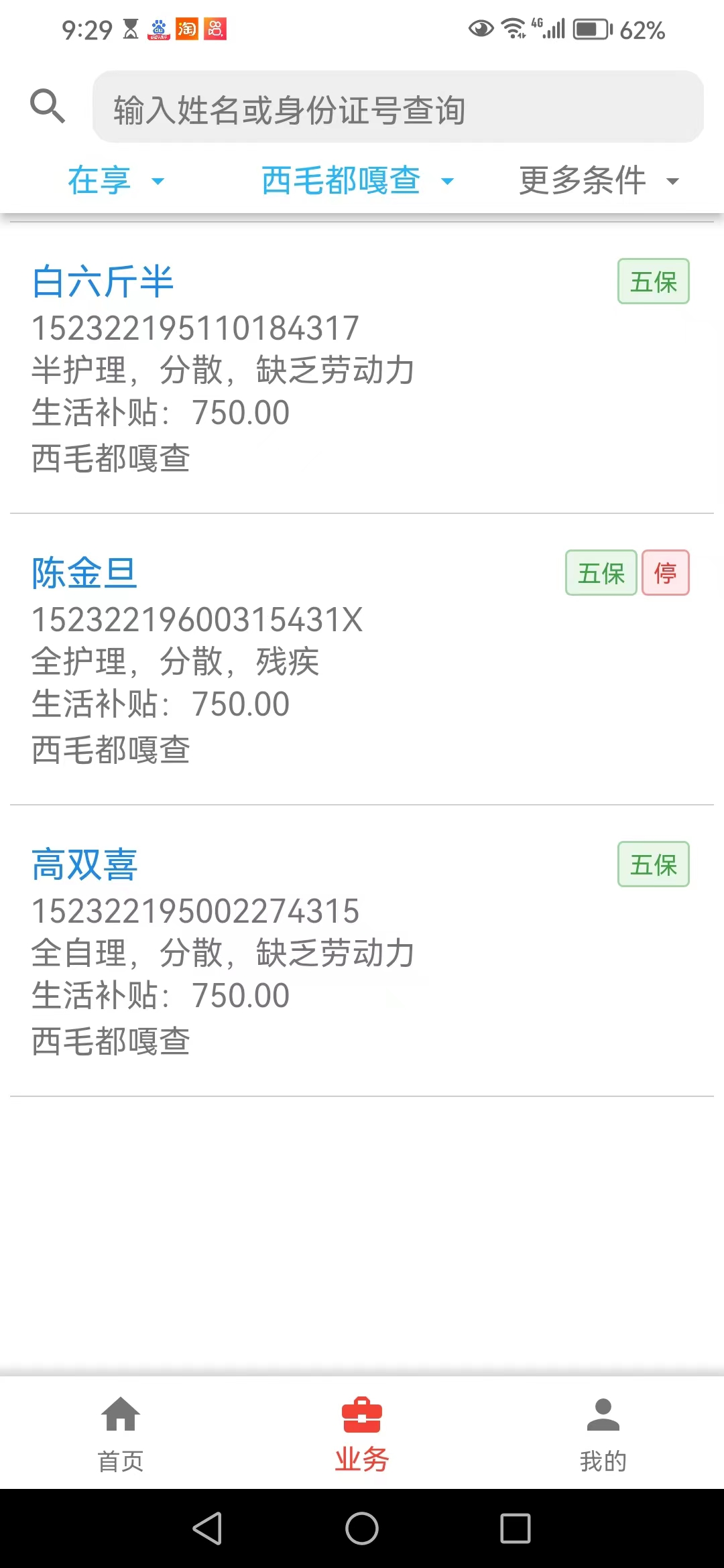The image size is (724, 1568).
Task: Tap the system home button
Action: (x=362, y=1528)
